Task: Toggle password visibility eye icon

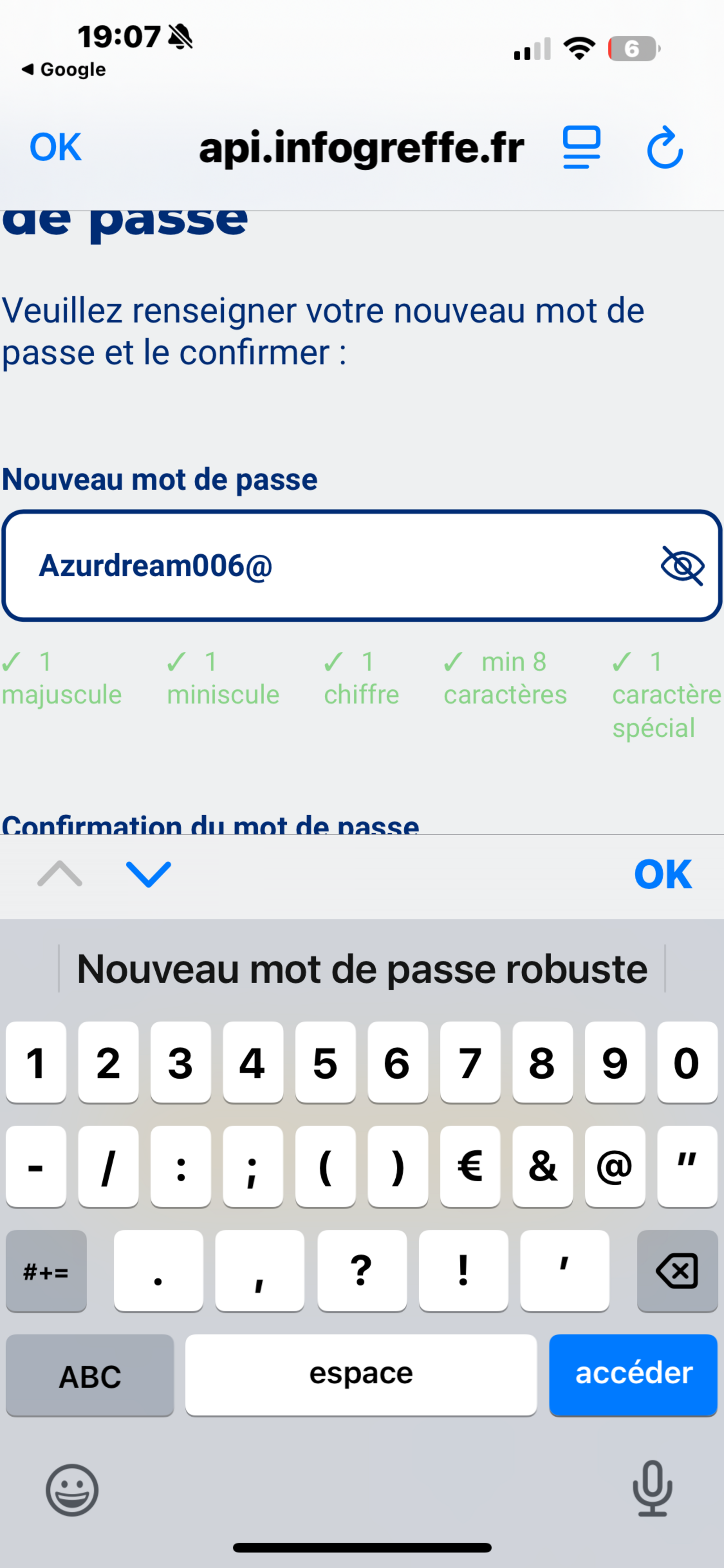Action: click(x=682, y=566)
